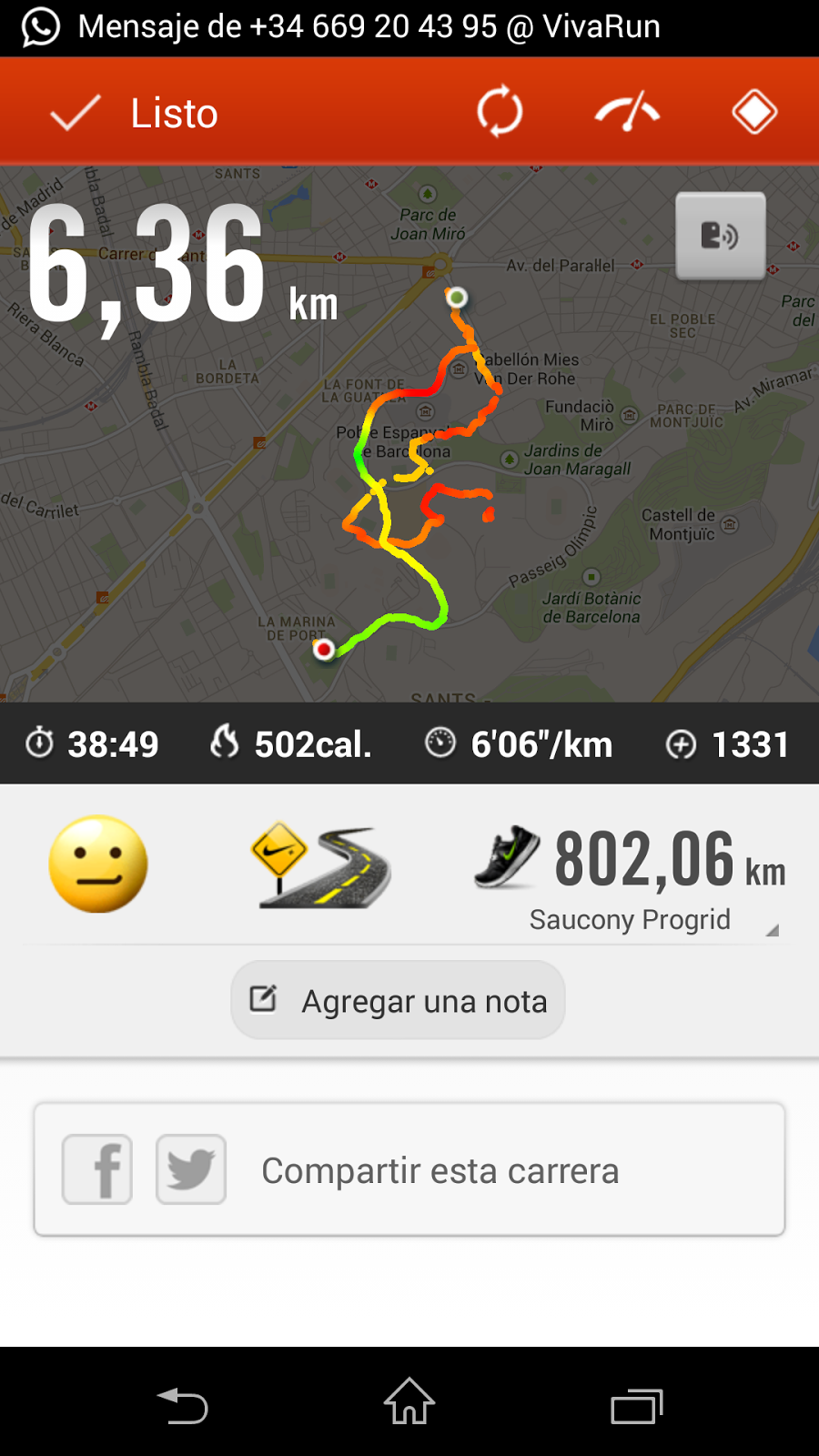
Task: Open the pace gauge icon
Action: 627,113
